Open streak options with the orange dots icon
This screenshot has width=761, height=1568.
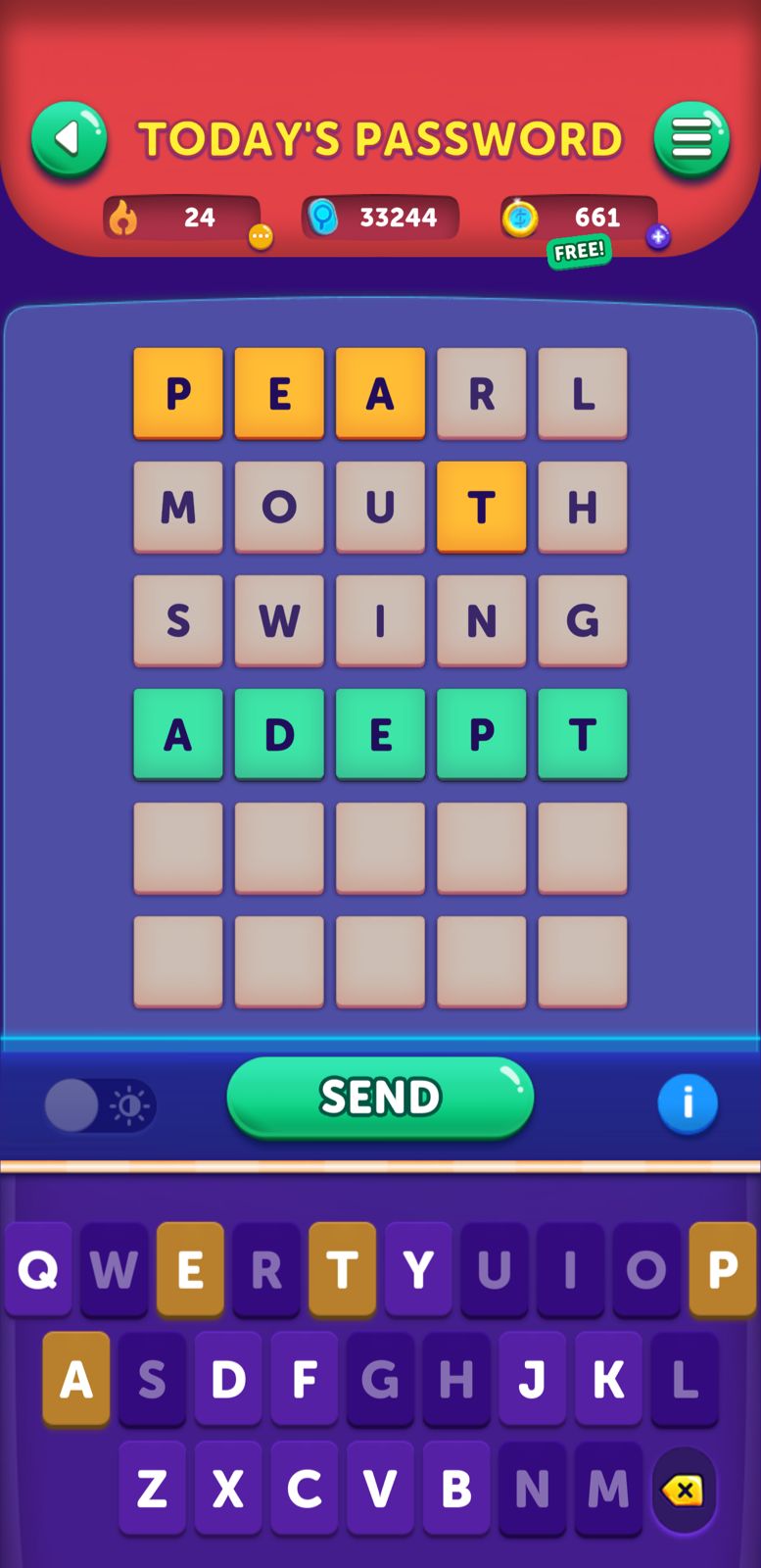pos(261,236)
